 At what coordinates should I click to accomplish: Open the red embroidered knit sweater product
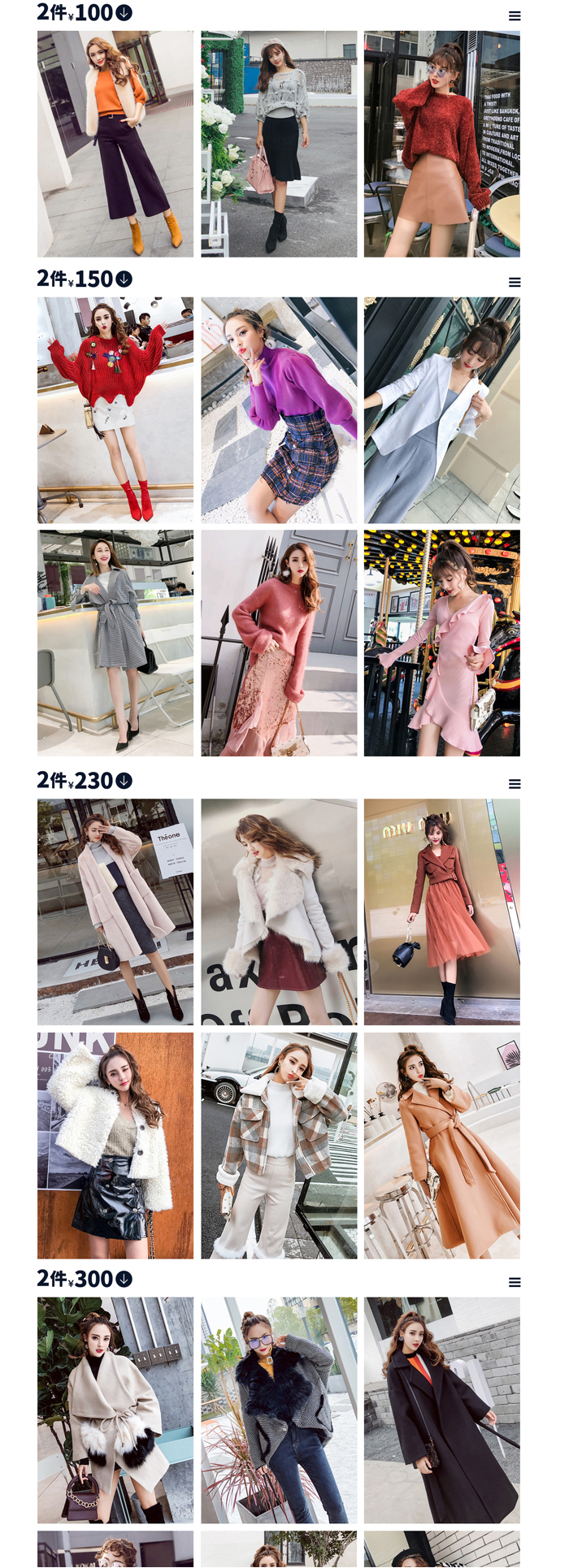coord(115,409)
